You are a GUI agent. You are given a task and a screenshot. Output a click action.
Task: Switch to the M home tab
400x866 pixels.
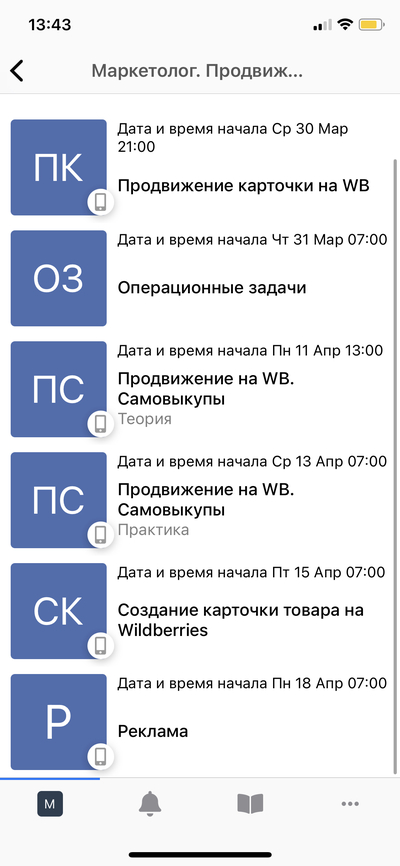(50, 804)
